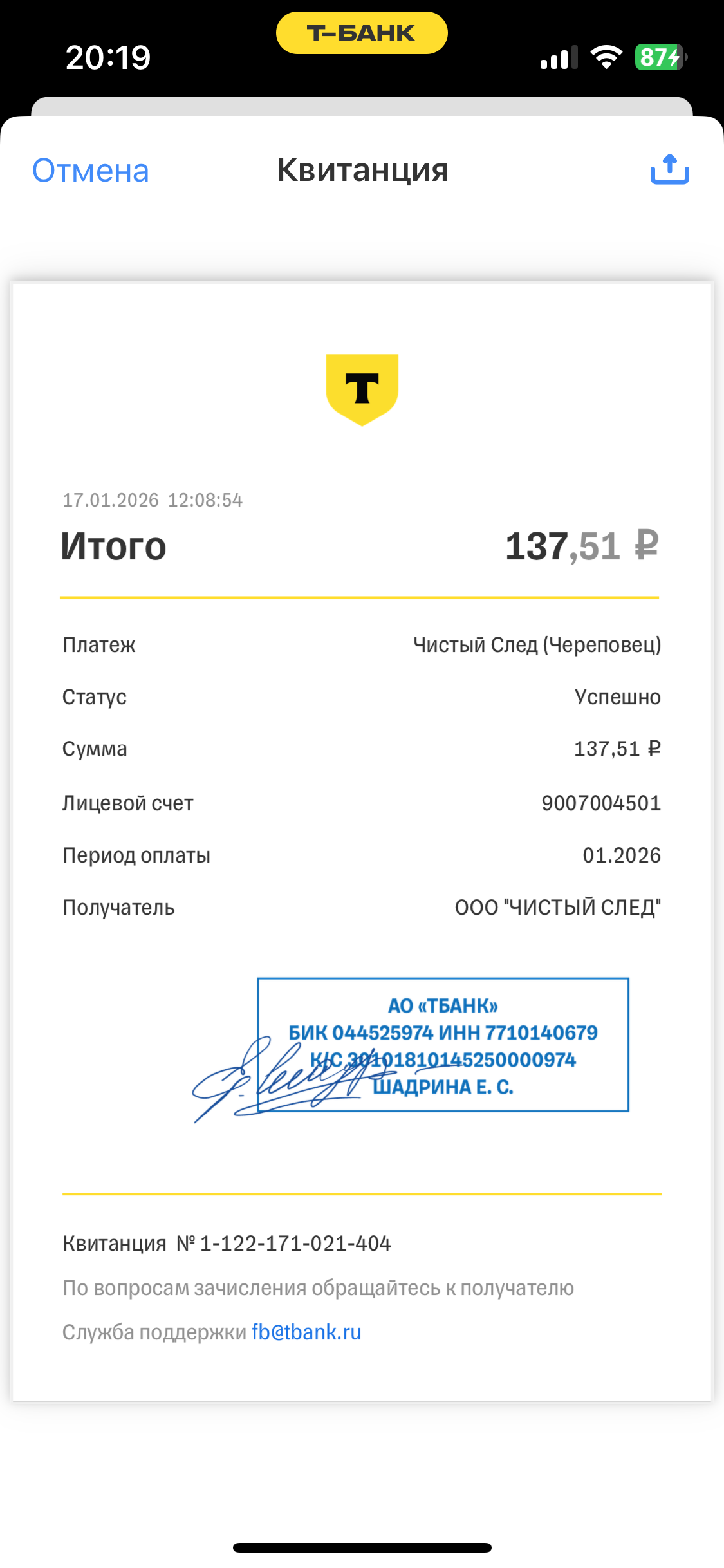Open the fb@tbank.ru support email link
724x1568 pixels.
point(306,1332)
